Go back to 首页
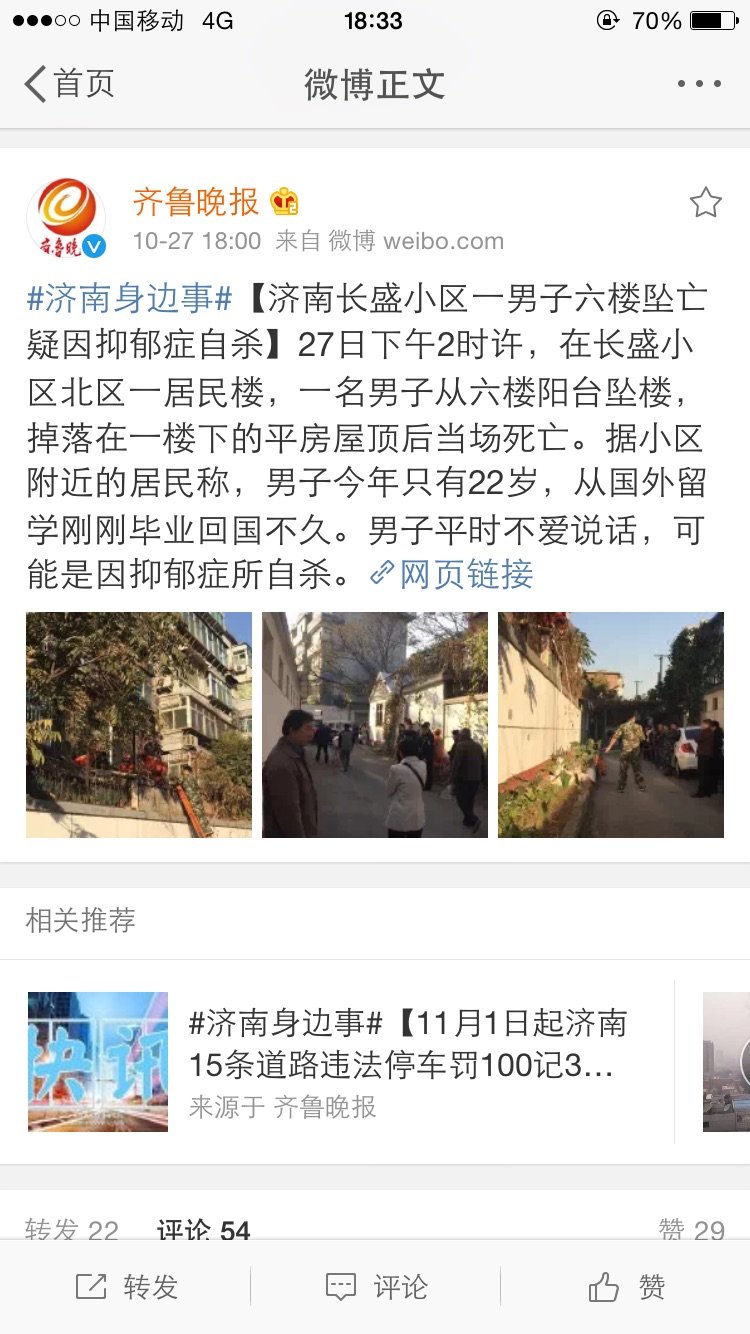The height and width of the screenshot is (1334, 750). point(69,84)
